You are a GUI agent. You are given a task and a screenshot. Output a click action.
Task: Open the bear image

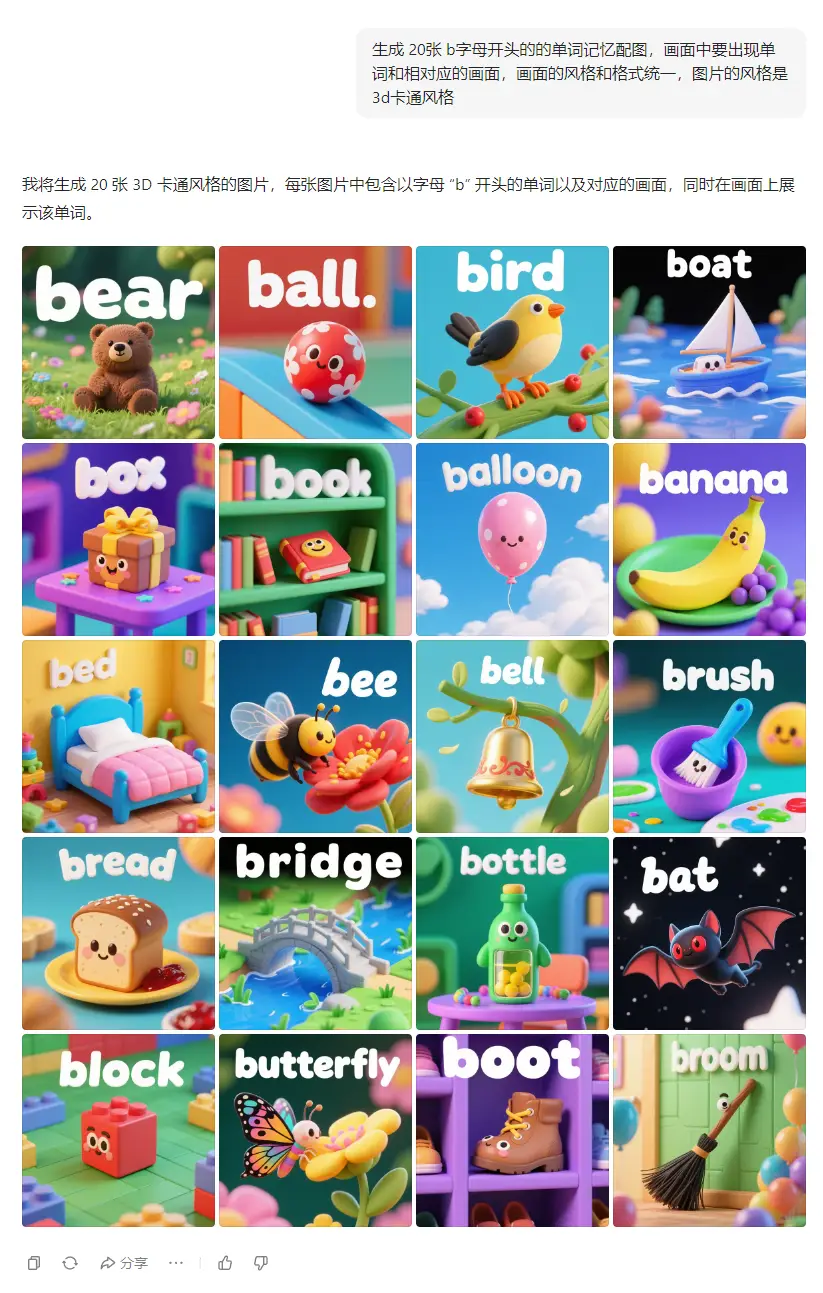coord(118,342)
